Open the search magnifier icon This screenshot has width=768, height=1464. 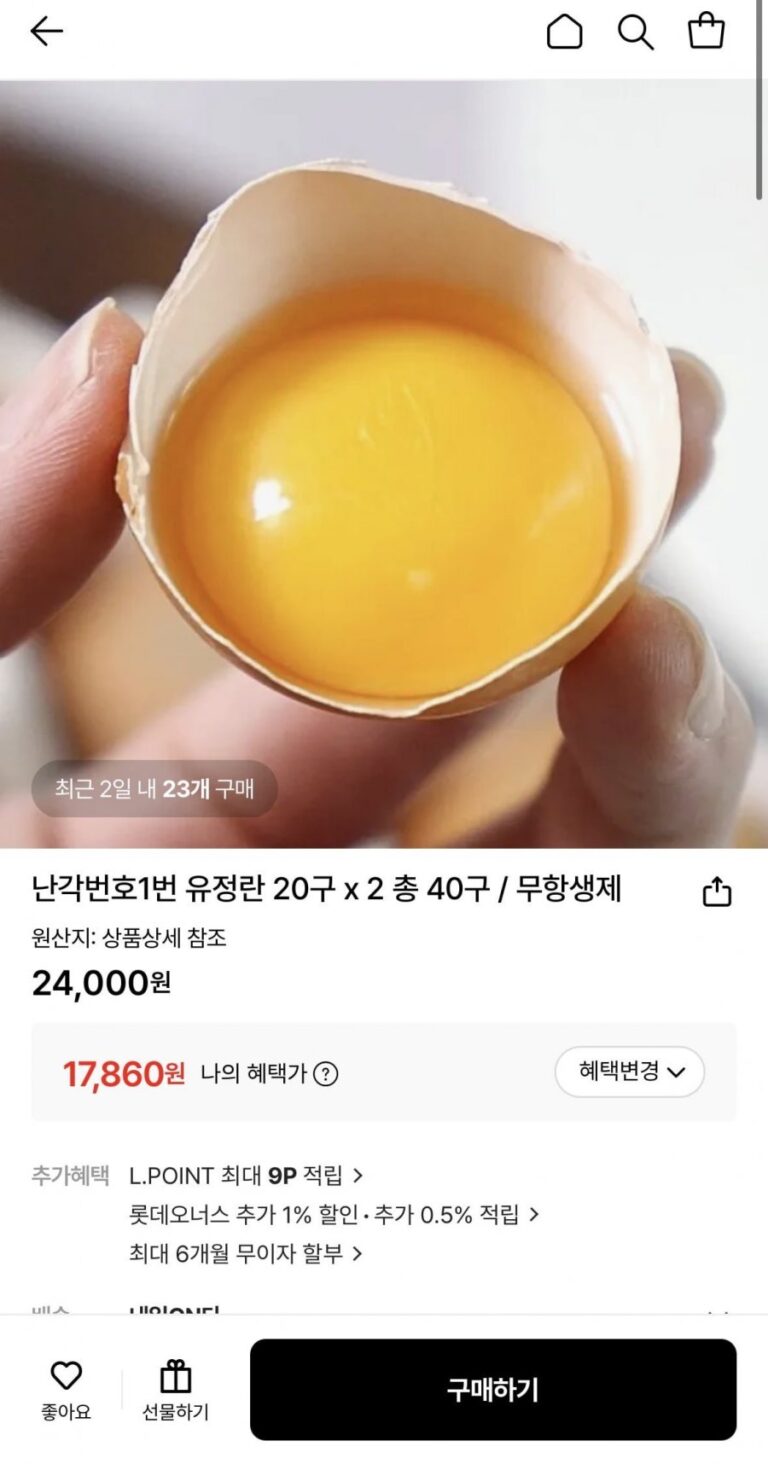635,32
